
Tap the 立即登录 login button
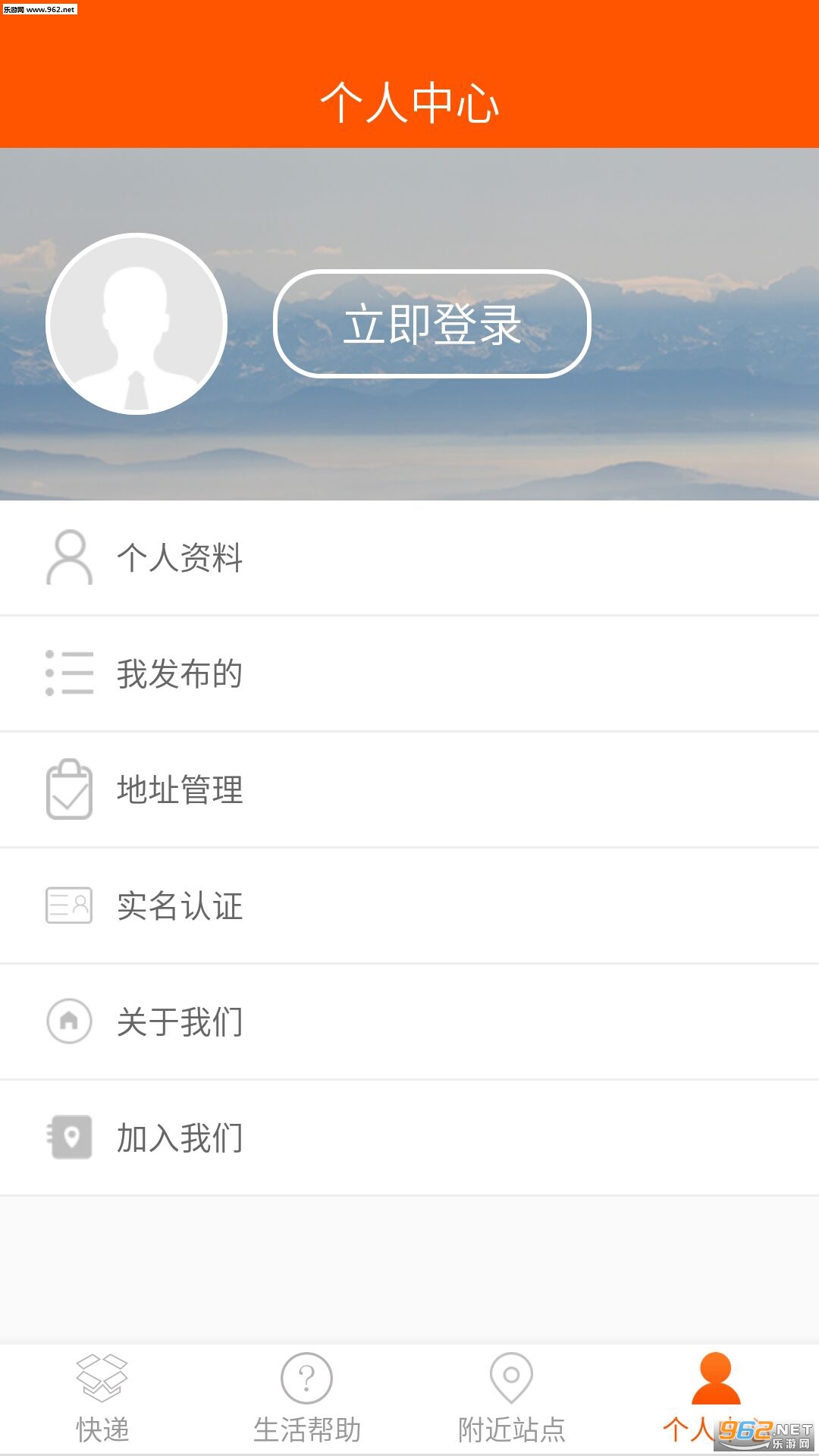point(431,324)
